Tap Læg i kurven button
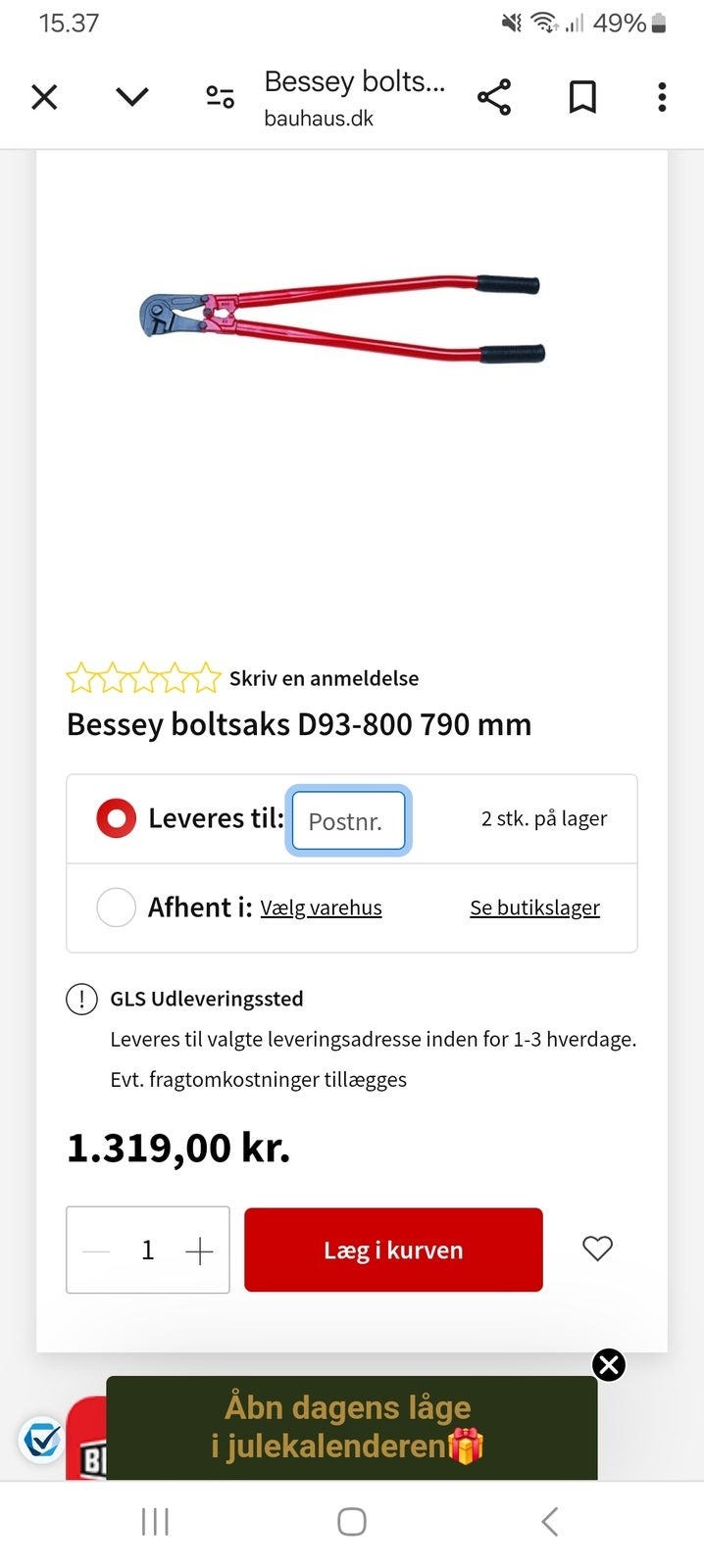Viewport: 704px width, 1568px height. coord(393,1249)
